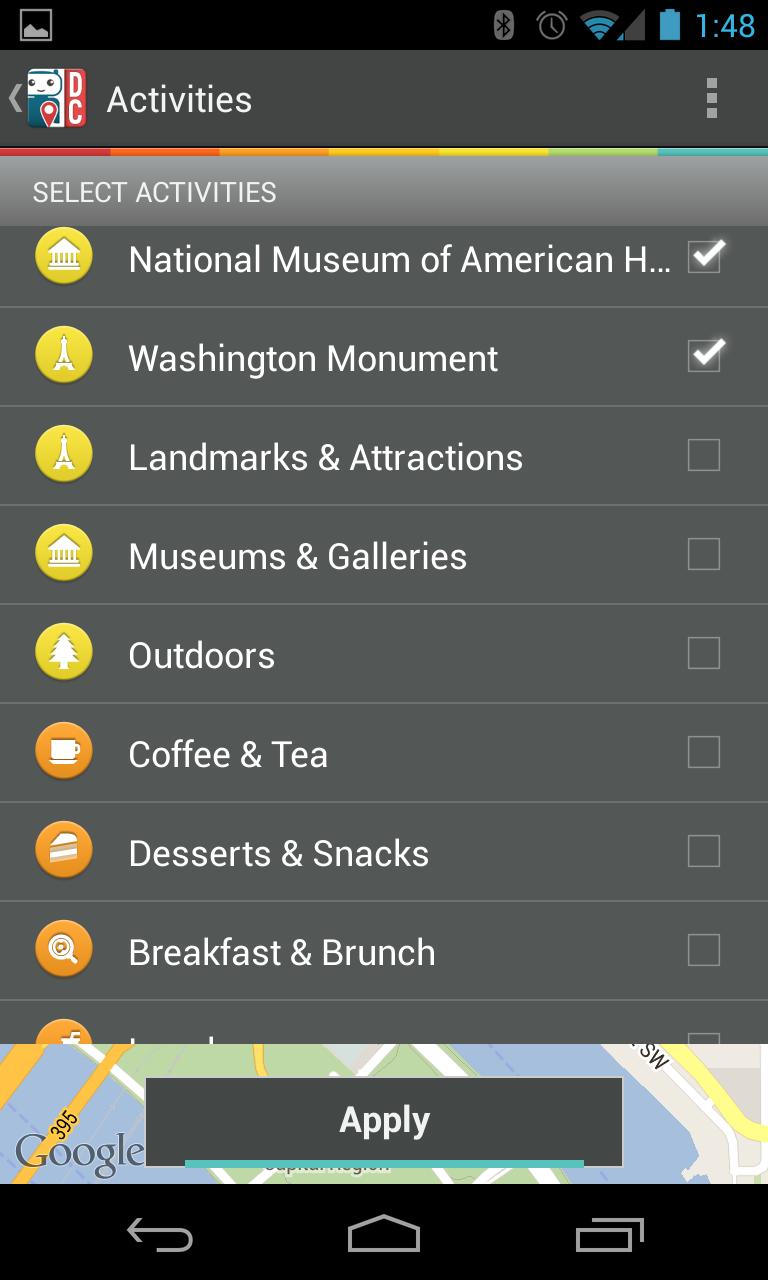Check the Museums & Galleries category
768x1280 pixels.
pos(704,554)
